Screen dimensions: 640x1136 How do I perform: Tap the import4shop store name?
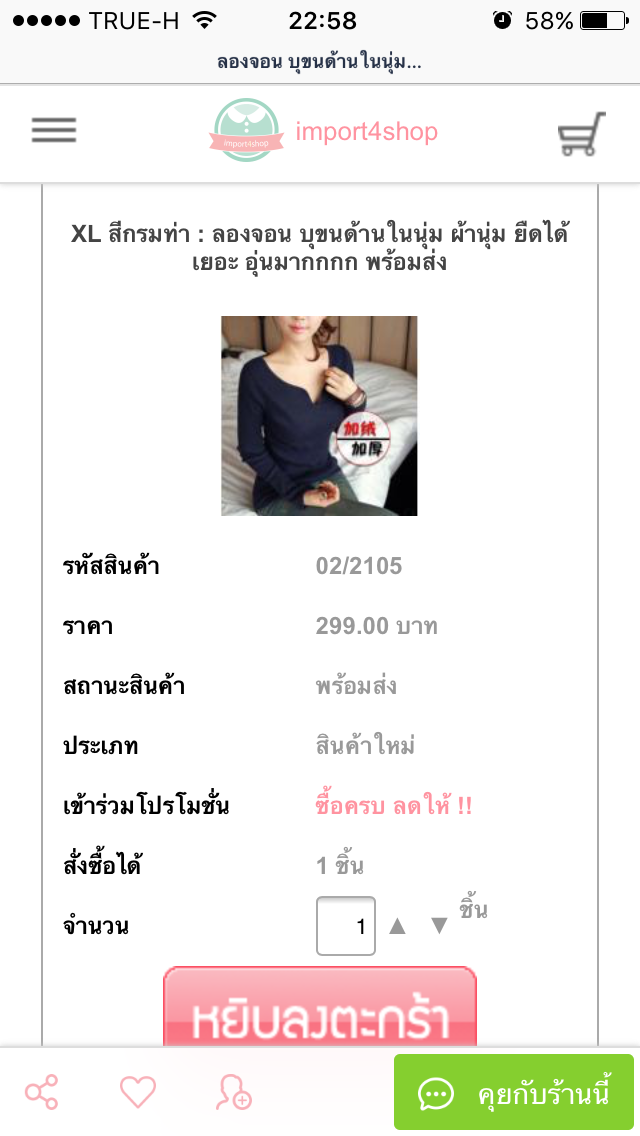[x=366, y=132]
